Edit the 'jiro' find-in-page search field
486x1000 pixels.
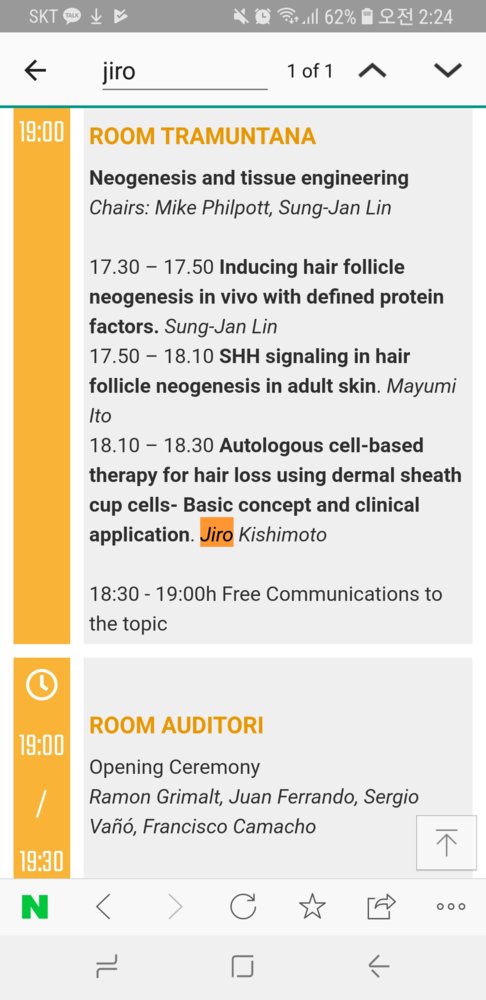point(184,71)
